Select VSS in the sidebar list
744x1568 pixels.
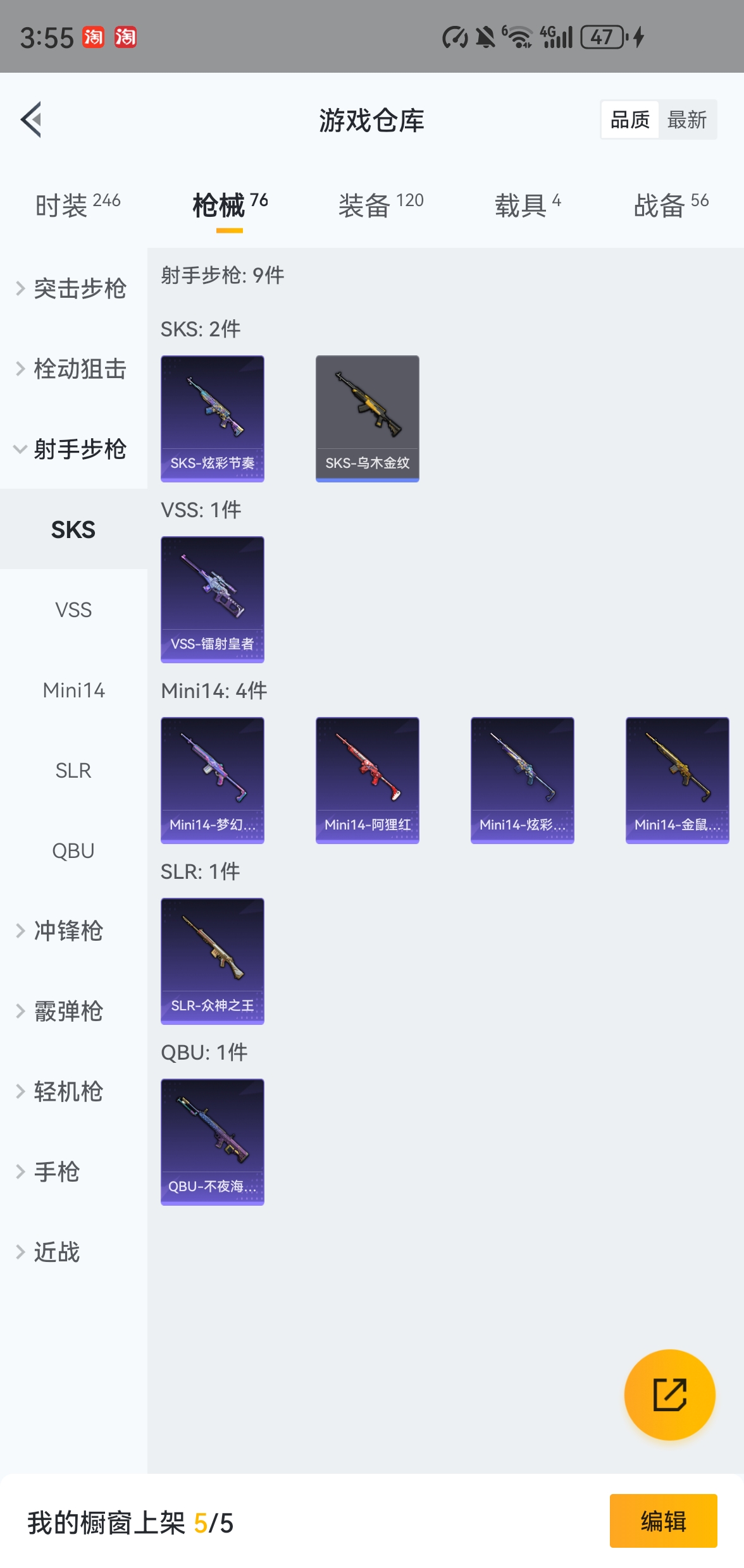(x=73, y=609)
